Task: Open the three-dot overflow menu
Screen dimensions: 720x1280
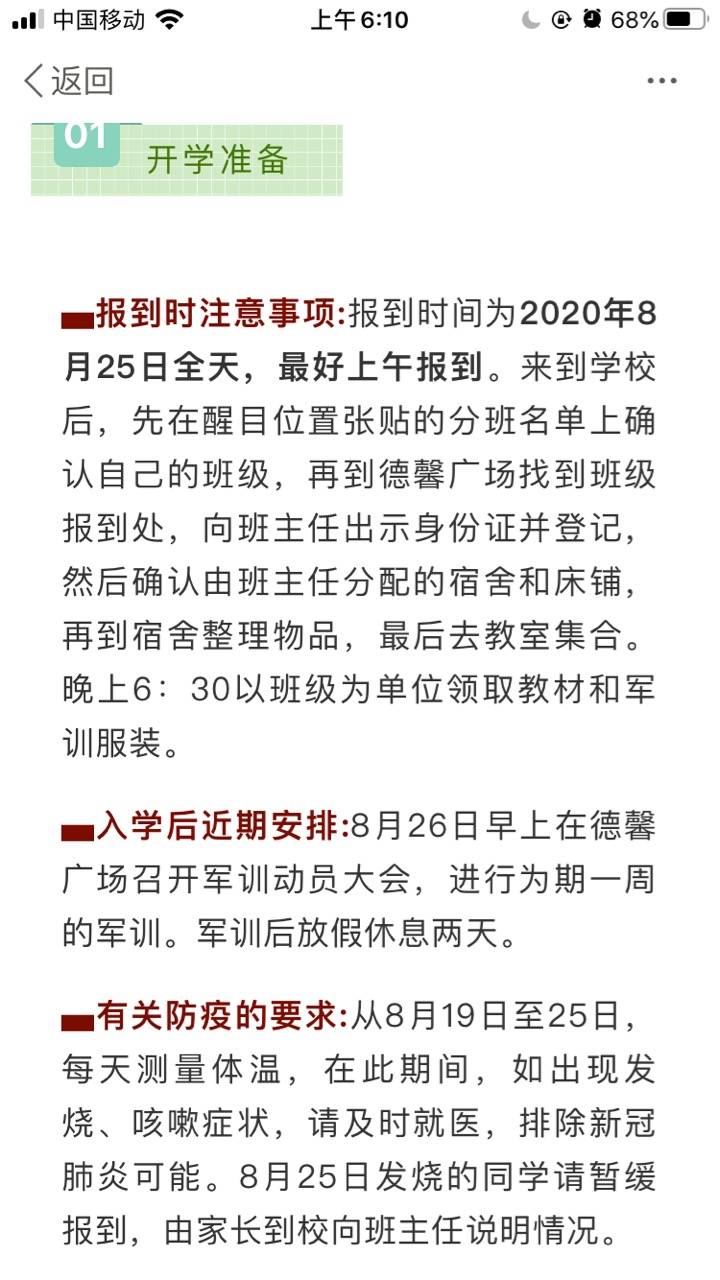Action: coord(662,81)
